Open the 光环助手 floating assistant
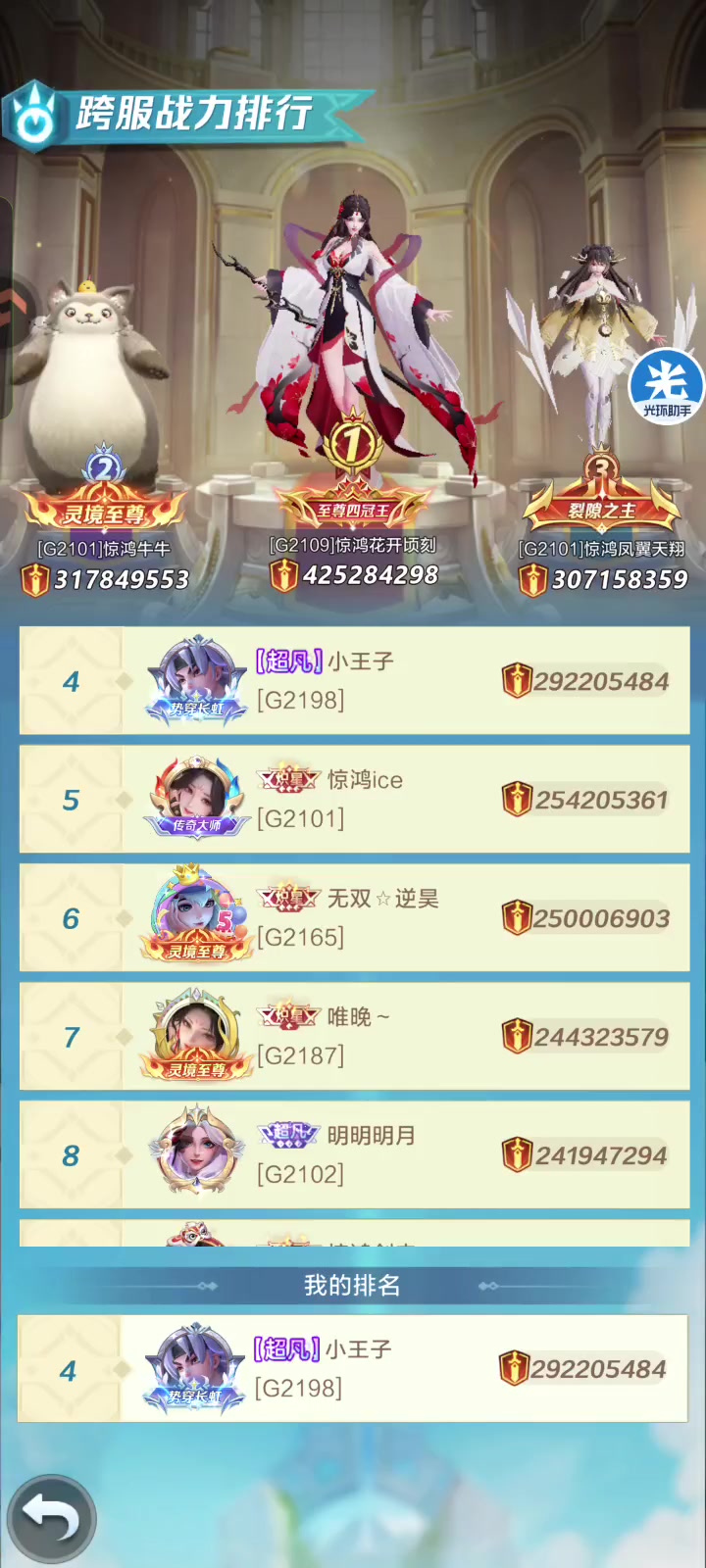Image resolution: width=706 pixels, height=1568 pixels. (667, 387)
